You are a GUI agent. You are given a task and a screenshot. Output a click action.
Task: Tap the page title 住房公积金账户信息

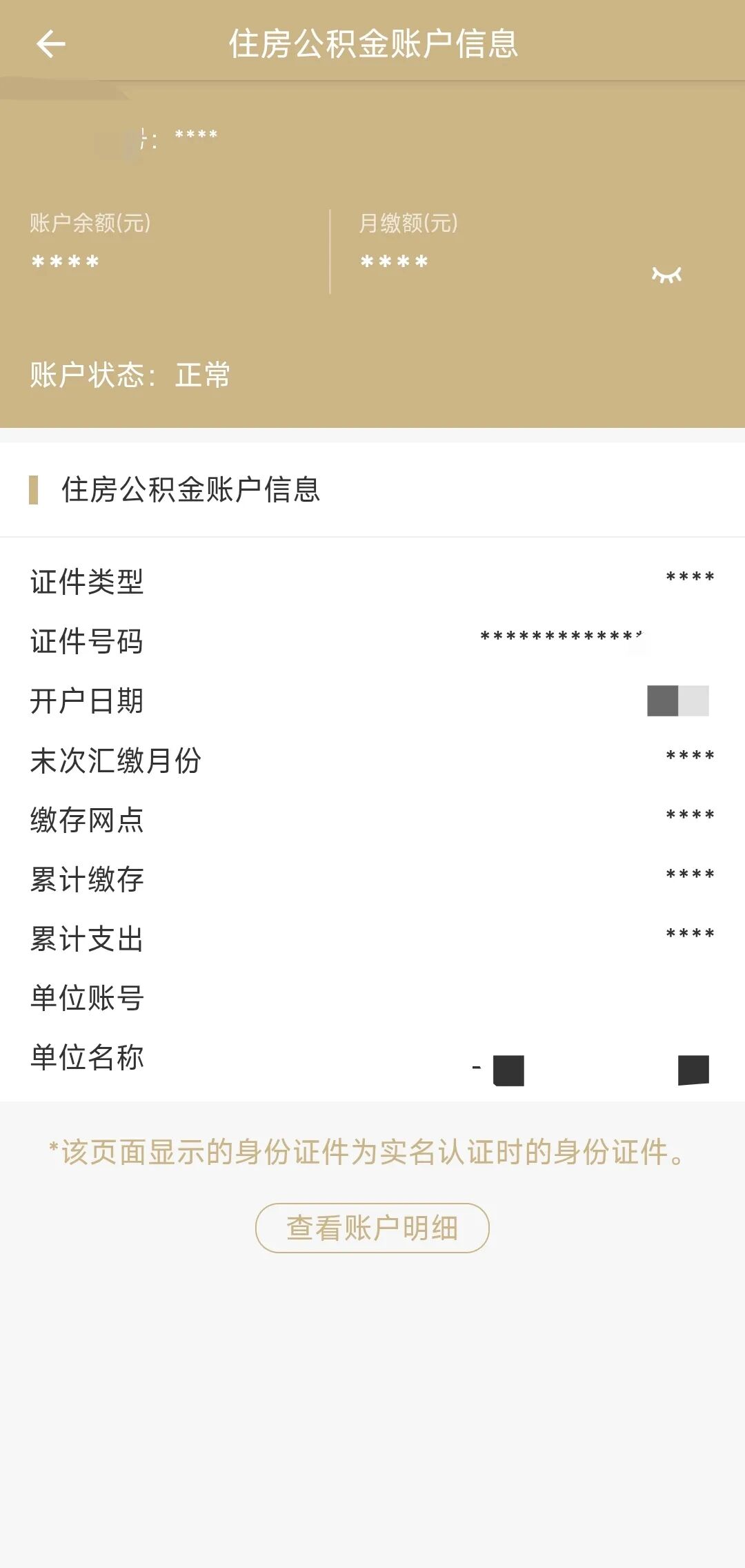click(x=372, y=43)
